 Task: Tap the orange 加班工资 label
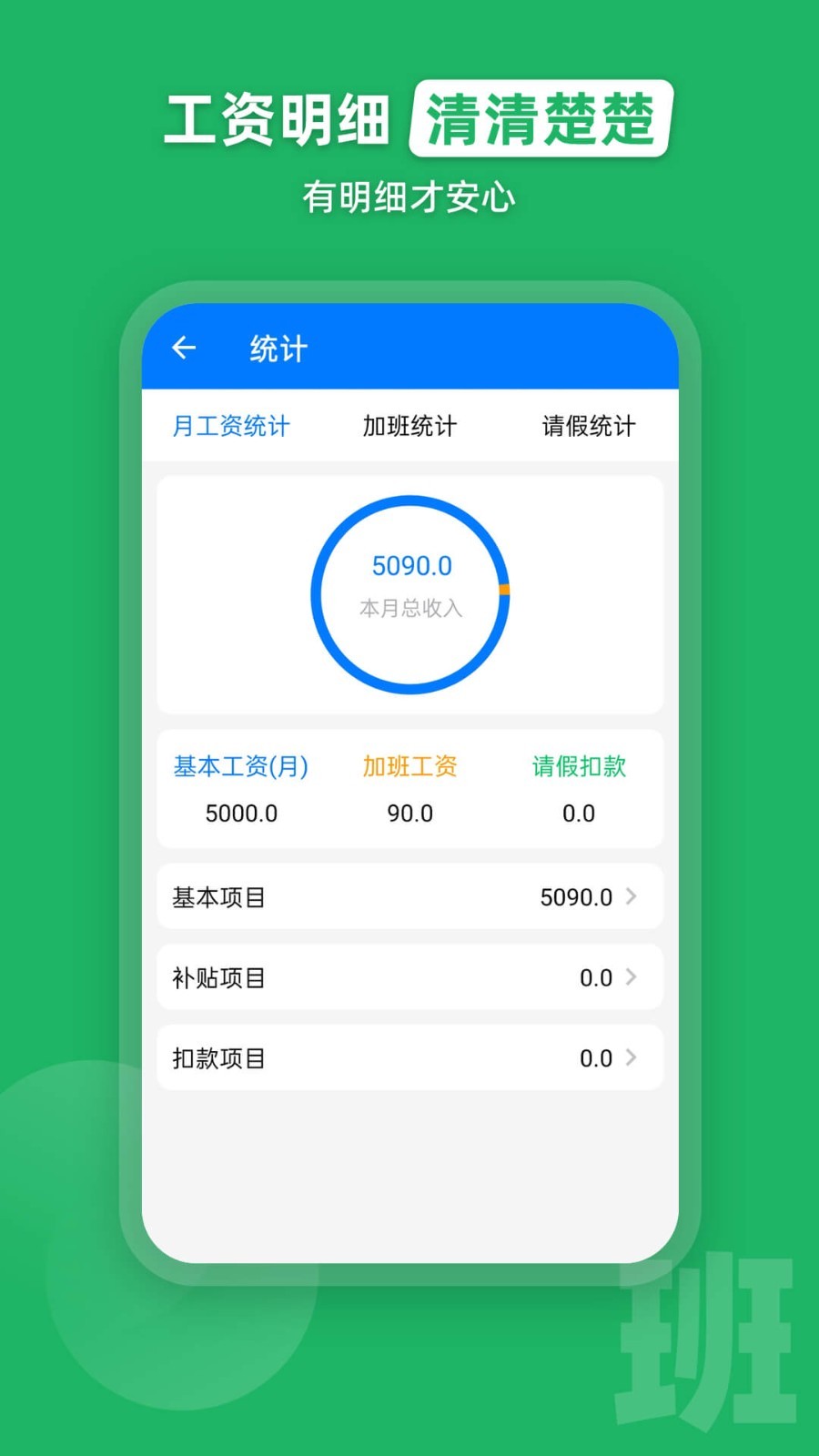(410, 767)
